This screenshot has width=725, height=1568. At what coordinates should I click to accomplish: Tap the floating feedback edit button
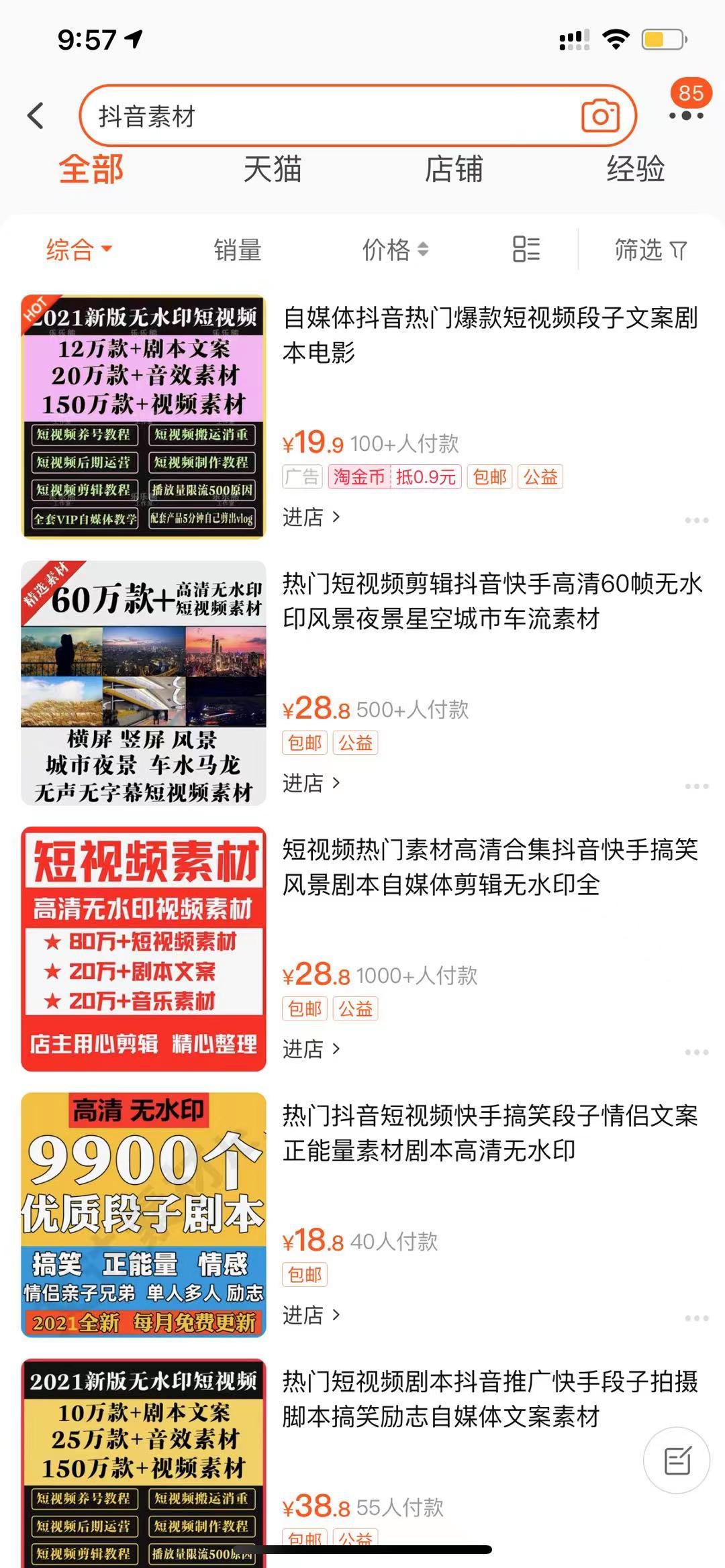pos(677,1460)
